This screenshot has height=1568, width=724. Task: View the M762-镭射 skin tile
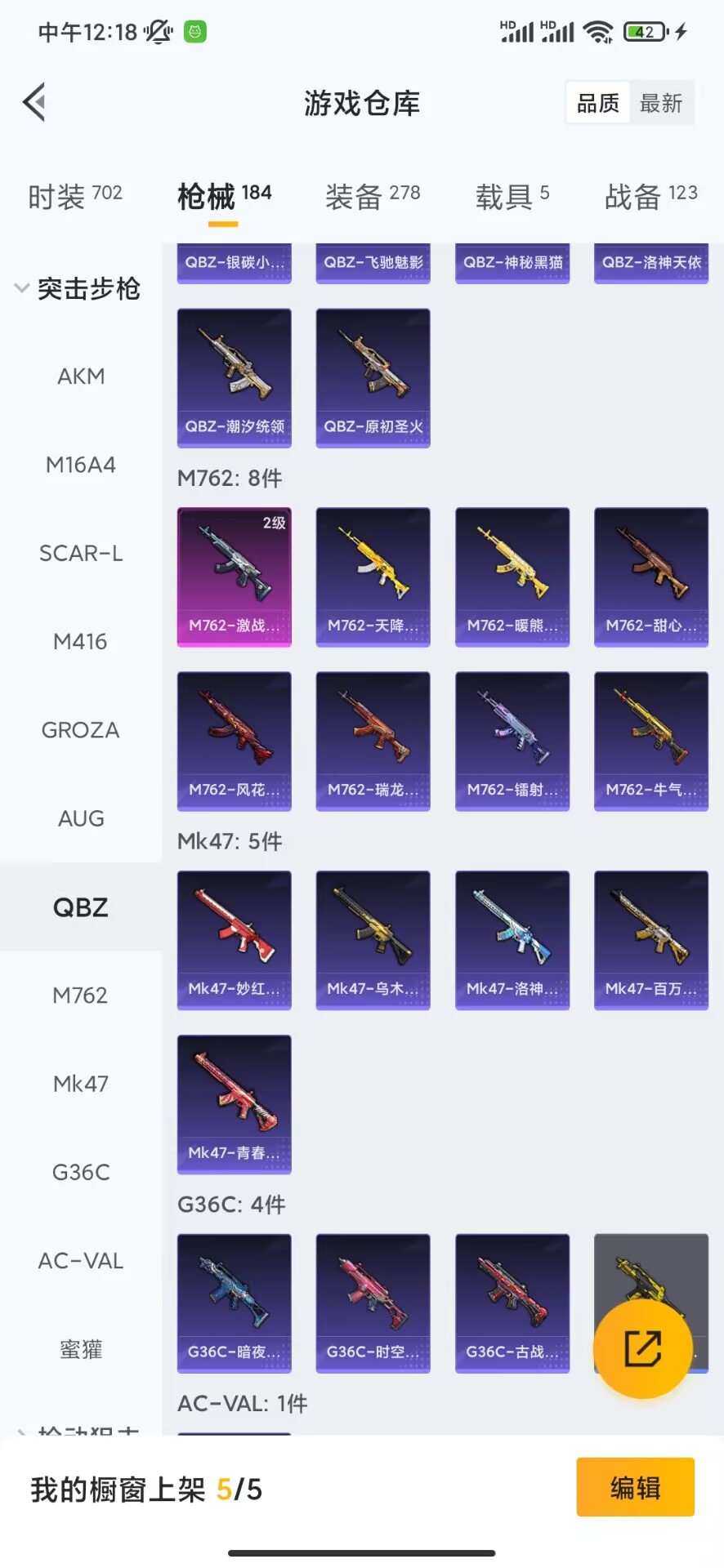click(512, 742)
